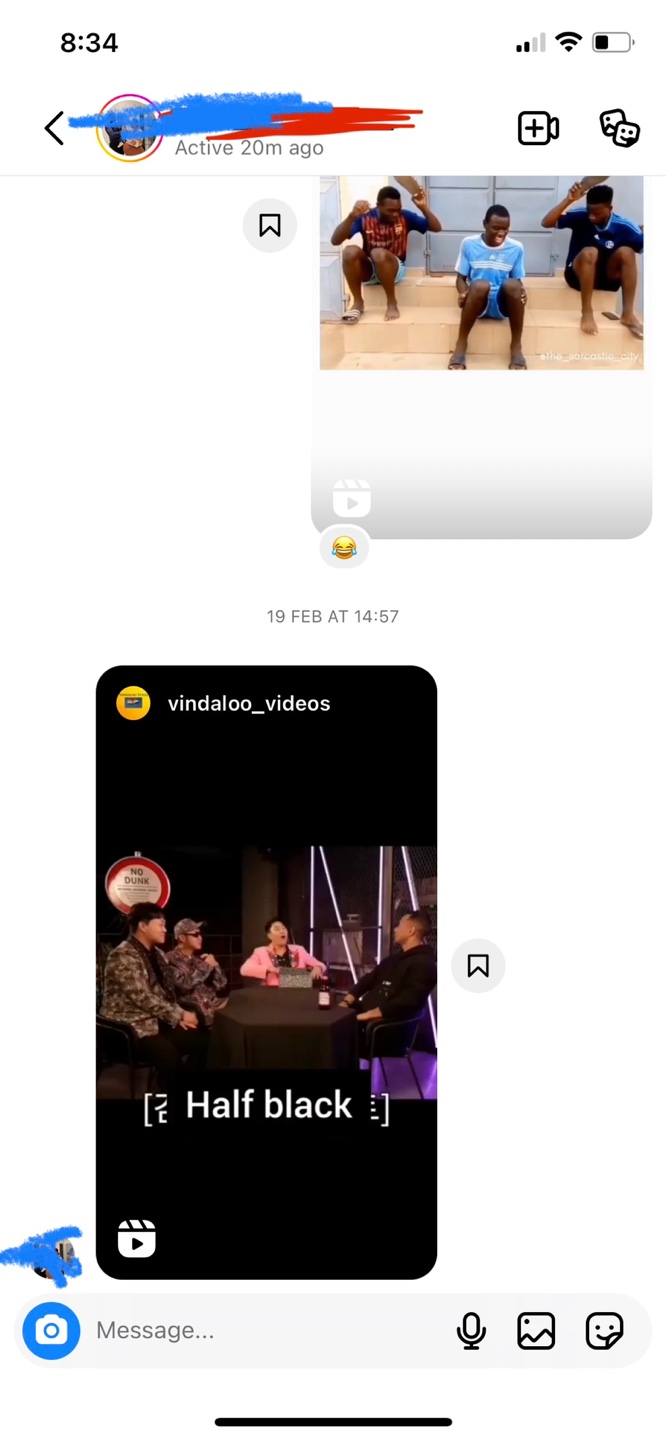Image resolution: width=666 pixels, height=1440 pixels.
Task: Open the laughing emoji reaction
Action: click(x=343, y=548)
